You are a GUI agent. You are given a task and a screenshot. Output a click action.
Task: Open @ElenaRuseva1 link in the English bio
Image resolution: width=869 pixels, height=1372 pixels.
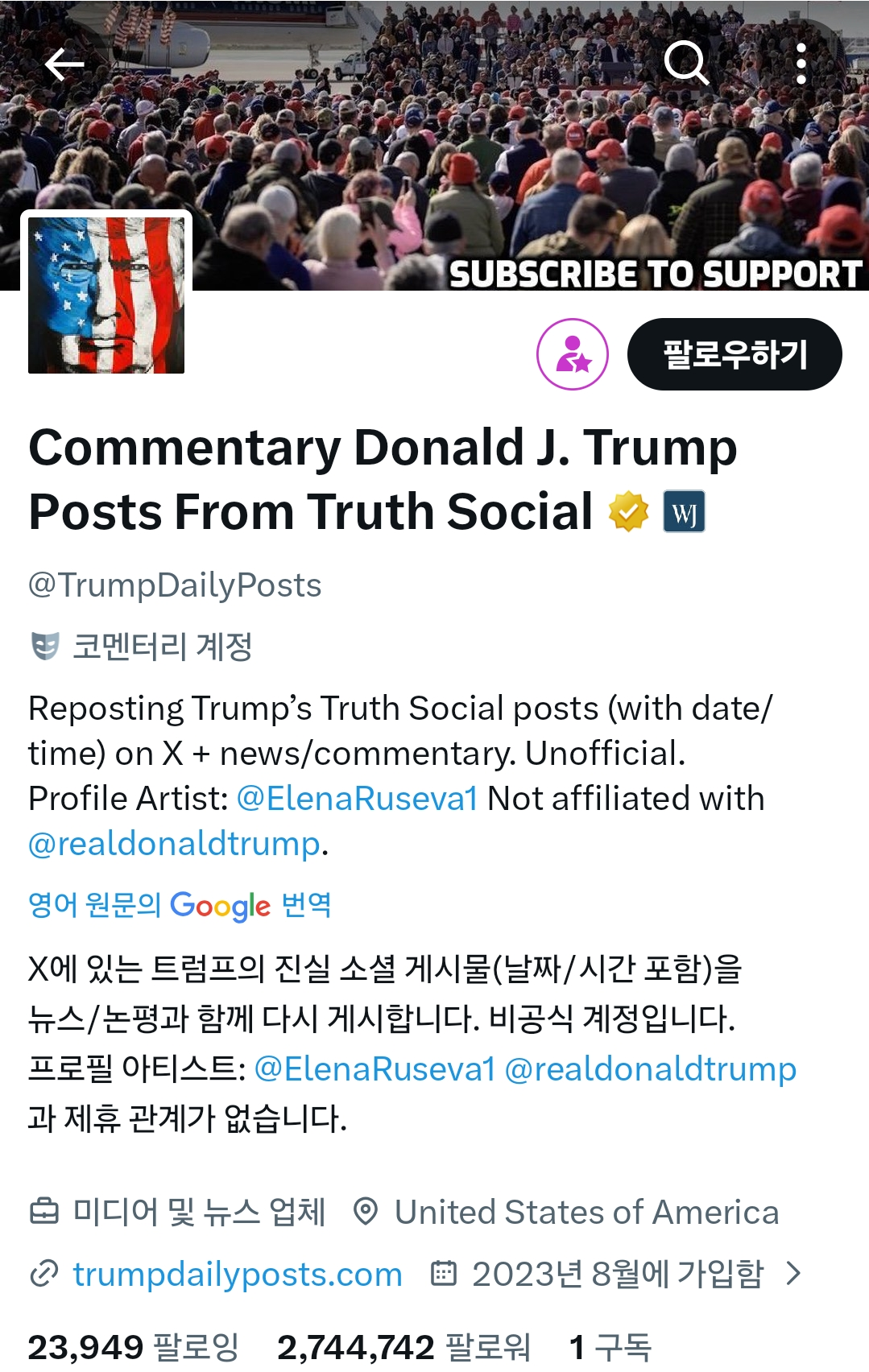pos(357,799)
